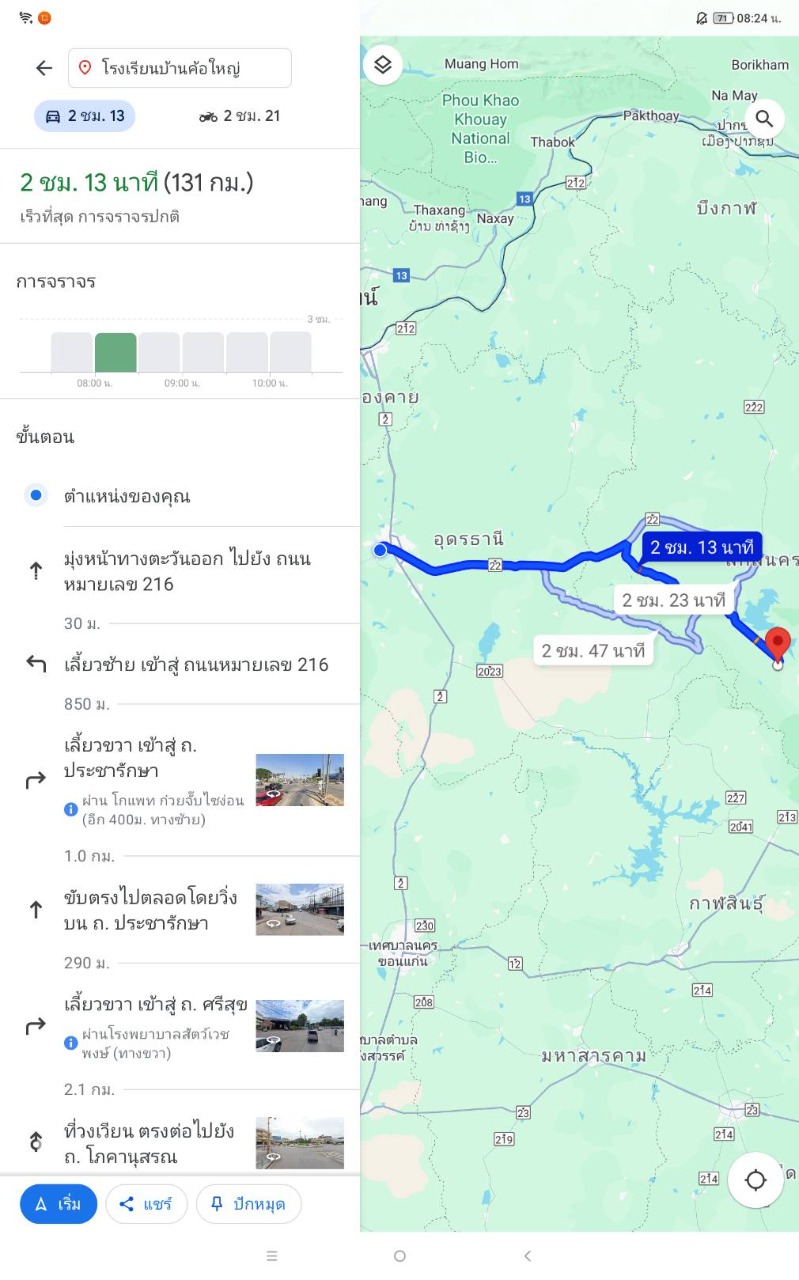The image size is (799, 1280).
Task: Tap the system home button
Action: 399,1256
